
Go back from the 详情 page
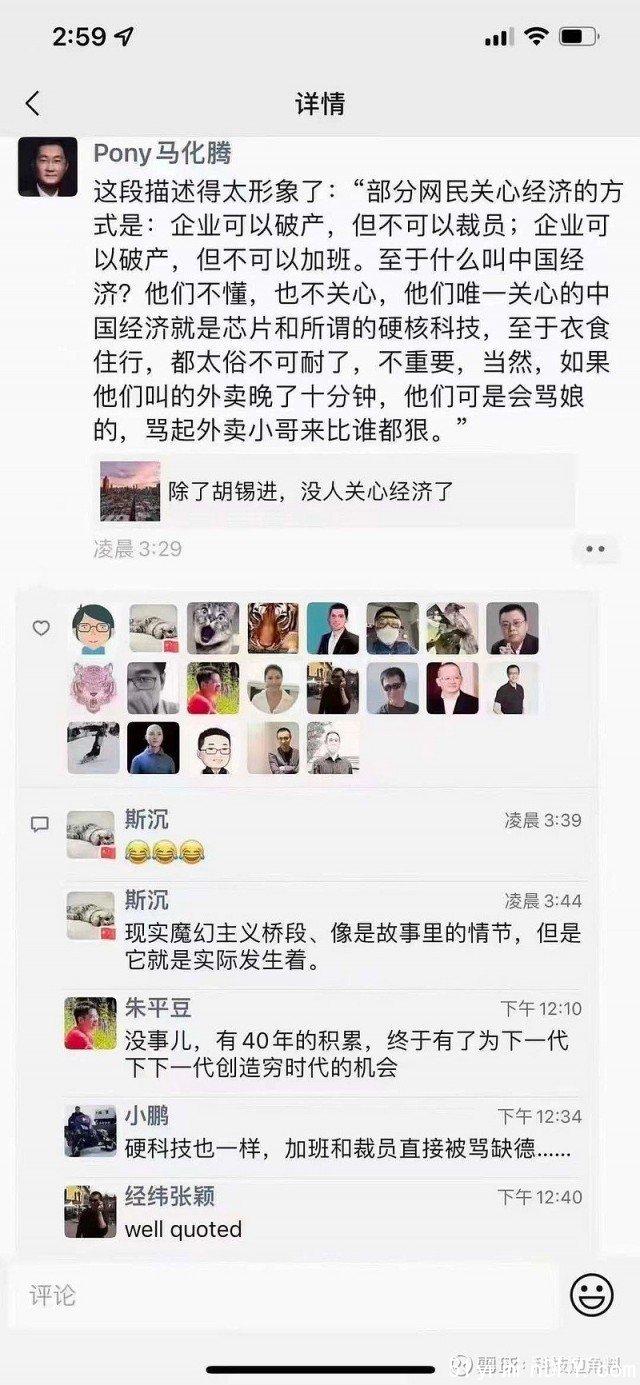point(33,103)
